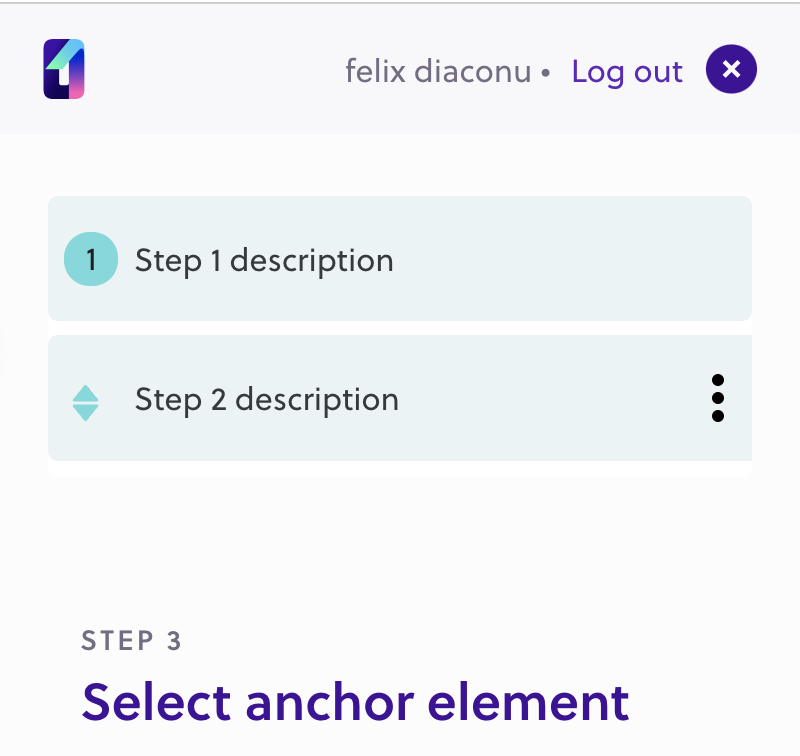Open the three-dot menu for Step 2
800x756 pixels.
[717, 399]
